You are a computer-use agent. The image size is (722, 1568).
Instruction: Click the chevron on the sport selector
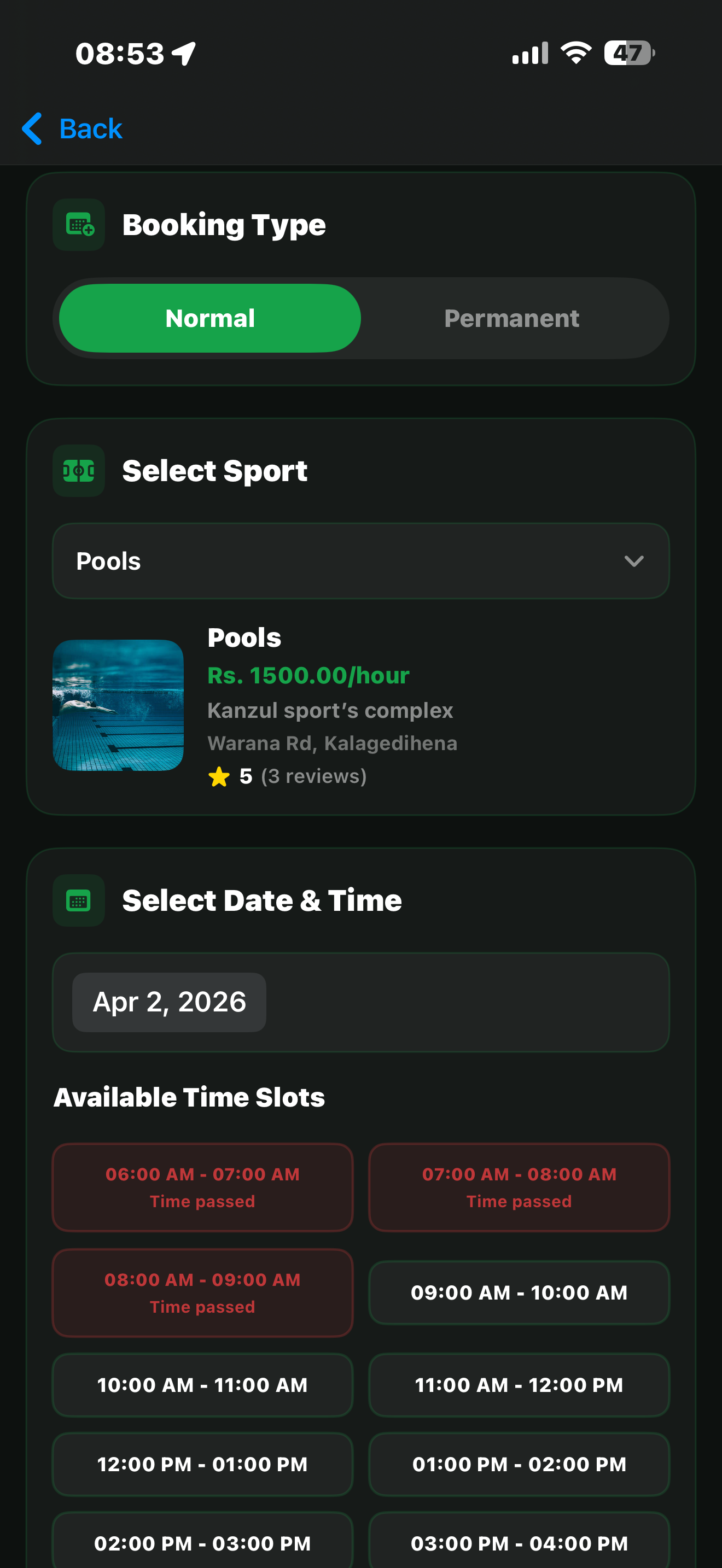point(634,560)
